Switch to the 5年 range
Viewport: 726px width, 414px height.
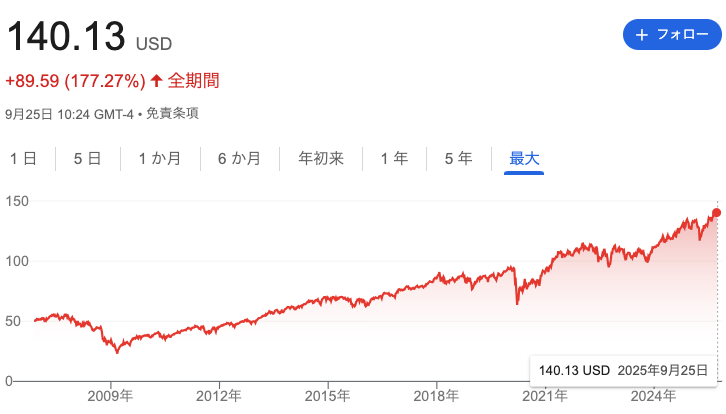click(458, 158)
